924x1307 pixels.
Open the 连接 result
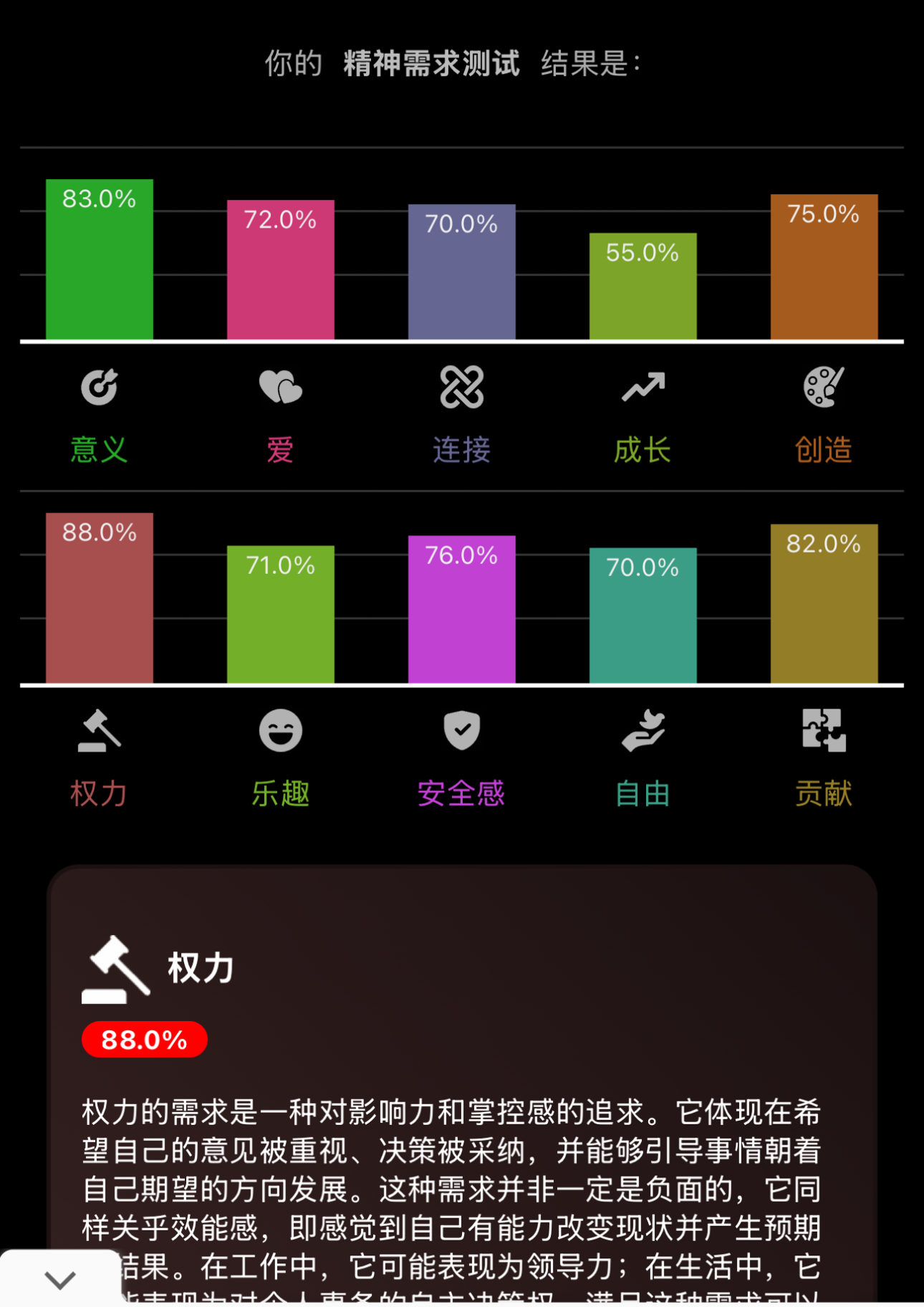pyautogui.click(x=461, y=449)
